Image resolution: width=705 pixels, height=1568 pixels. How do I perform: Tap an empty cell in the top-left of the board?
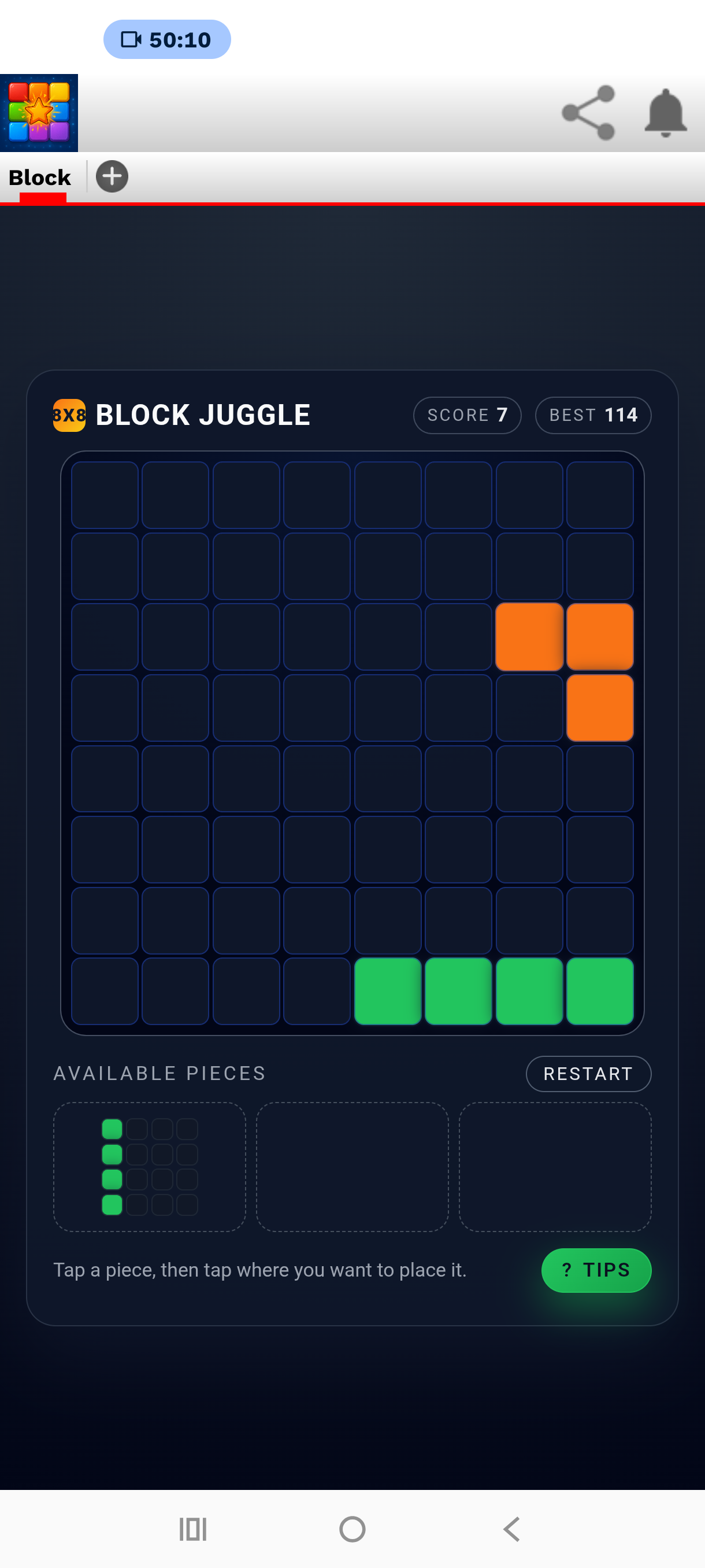click(x=103, y=494)
